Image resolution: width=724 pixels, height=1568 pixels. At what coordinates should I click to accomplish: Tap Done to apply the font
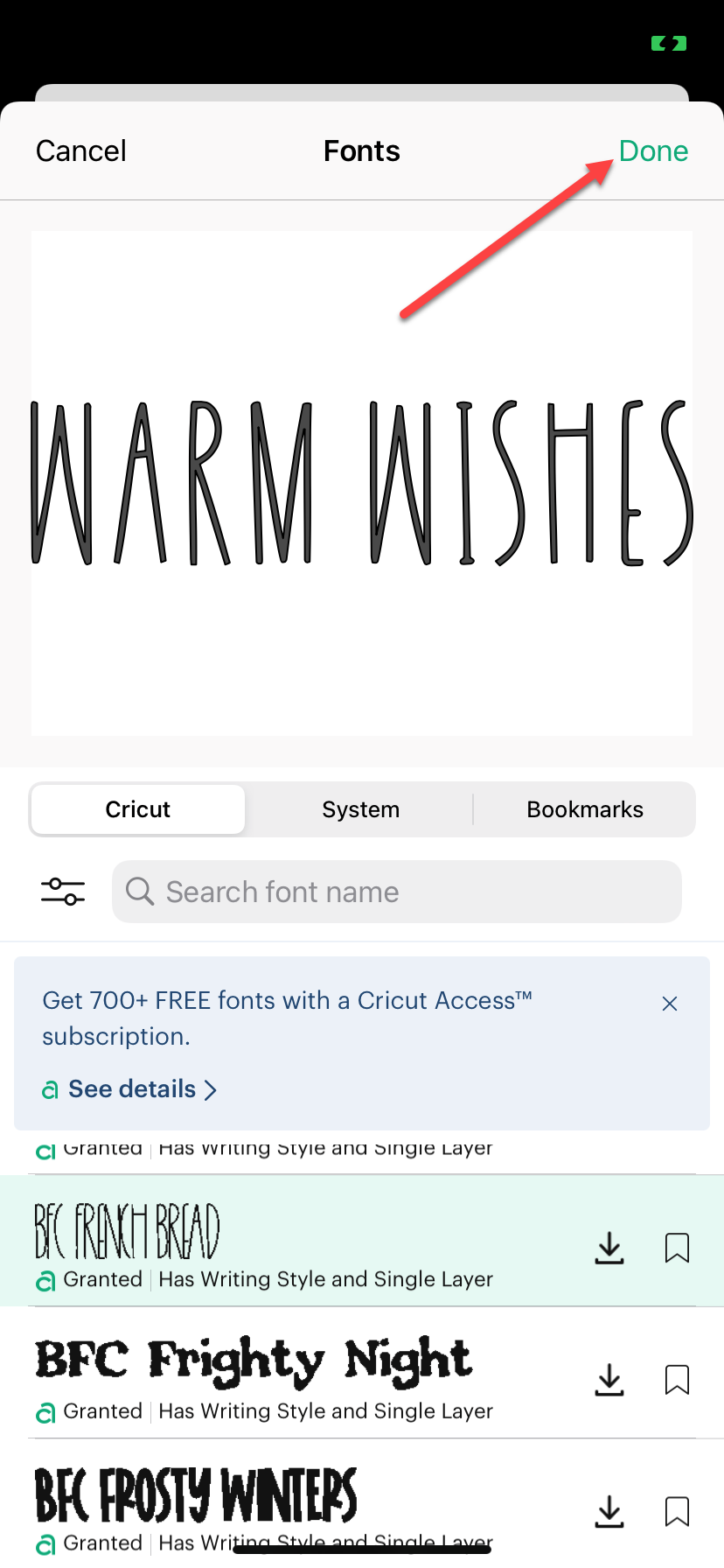pyautogui.click(x=653, y=150)
